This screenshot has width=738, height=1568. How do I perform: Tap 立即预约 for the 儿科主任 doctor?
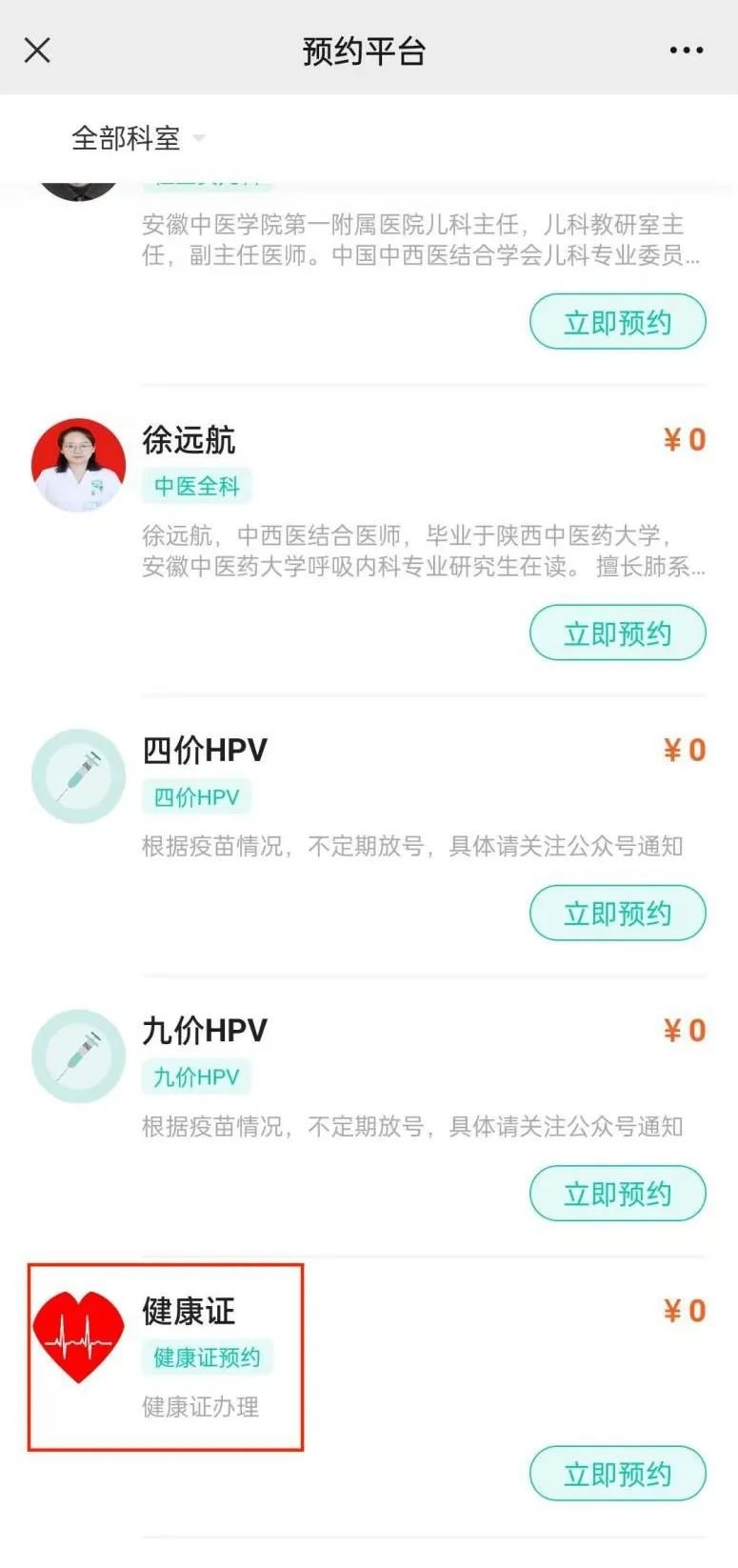click(x=617, y=322)
